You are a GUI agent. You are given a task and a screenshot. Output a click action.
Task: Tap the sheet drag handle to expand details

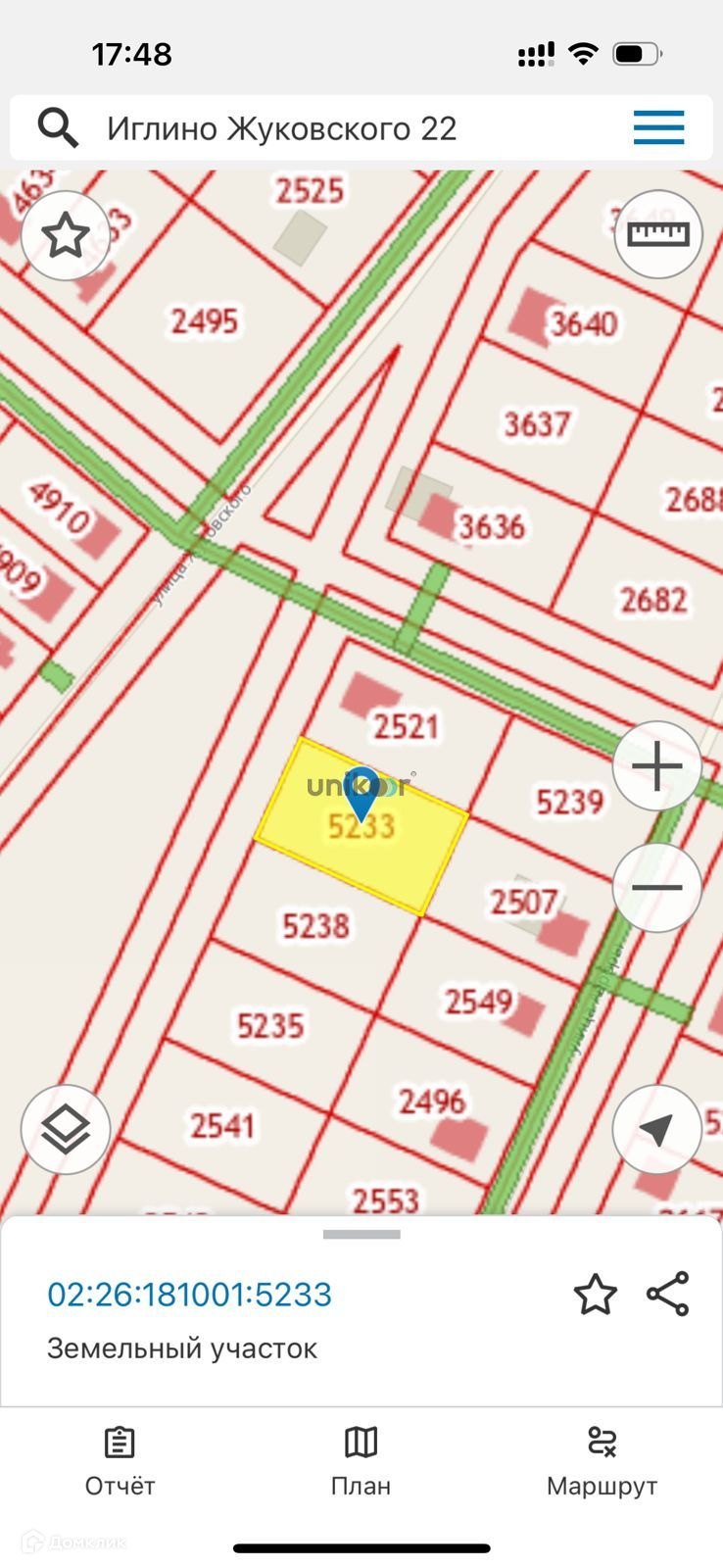[361, 1235]
